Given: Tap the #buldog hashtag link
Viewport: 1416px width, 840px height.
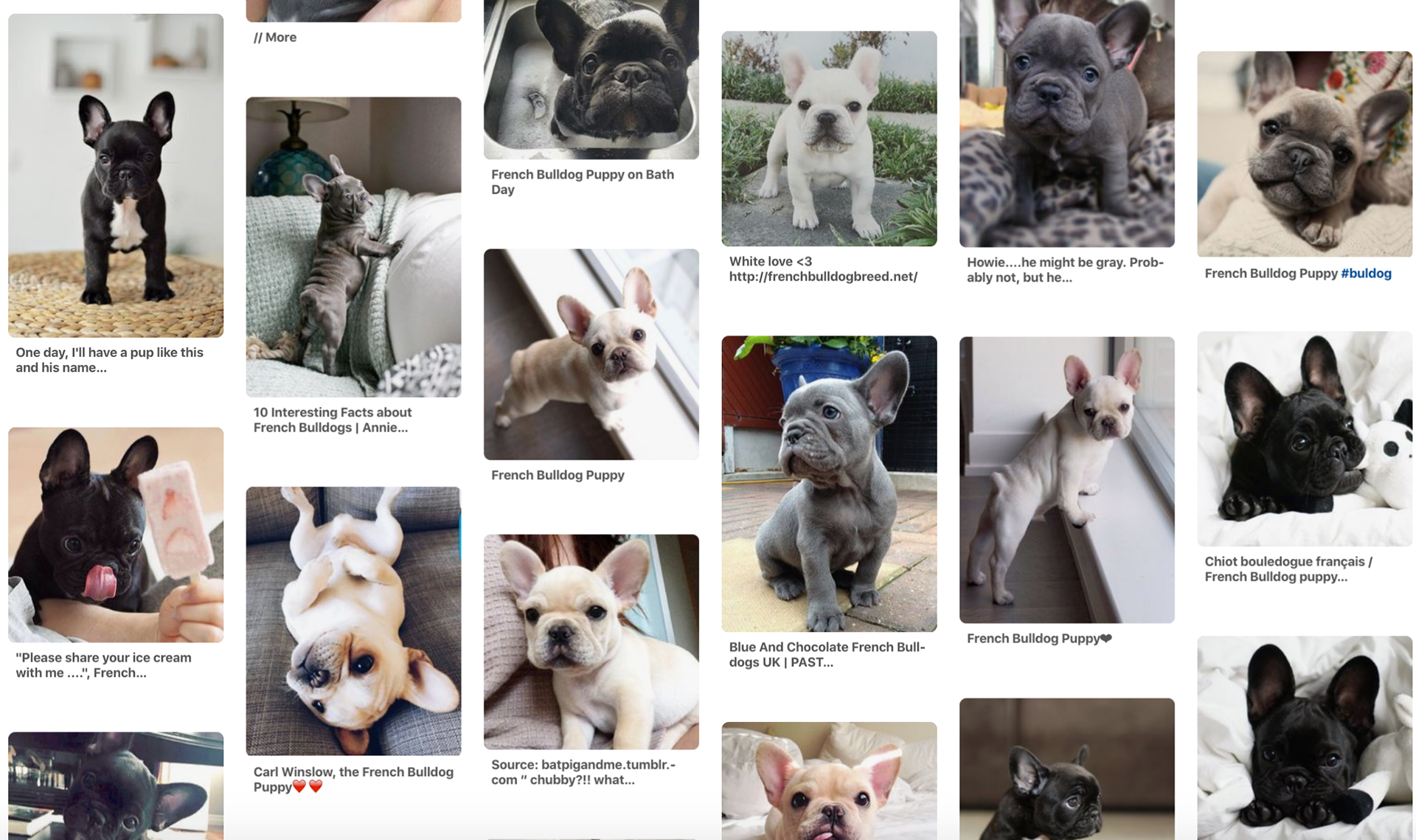Looking at the screenshot, I should tap(1366, 274).
